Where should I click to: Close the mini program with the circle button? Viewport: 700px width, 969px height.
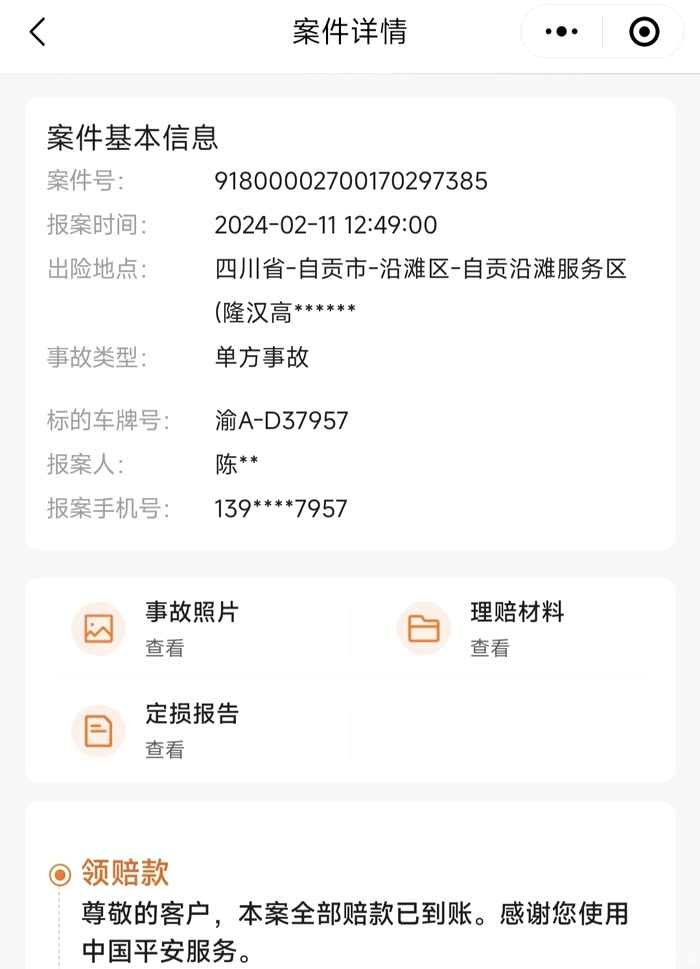tap(644, 32)
